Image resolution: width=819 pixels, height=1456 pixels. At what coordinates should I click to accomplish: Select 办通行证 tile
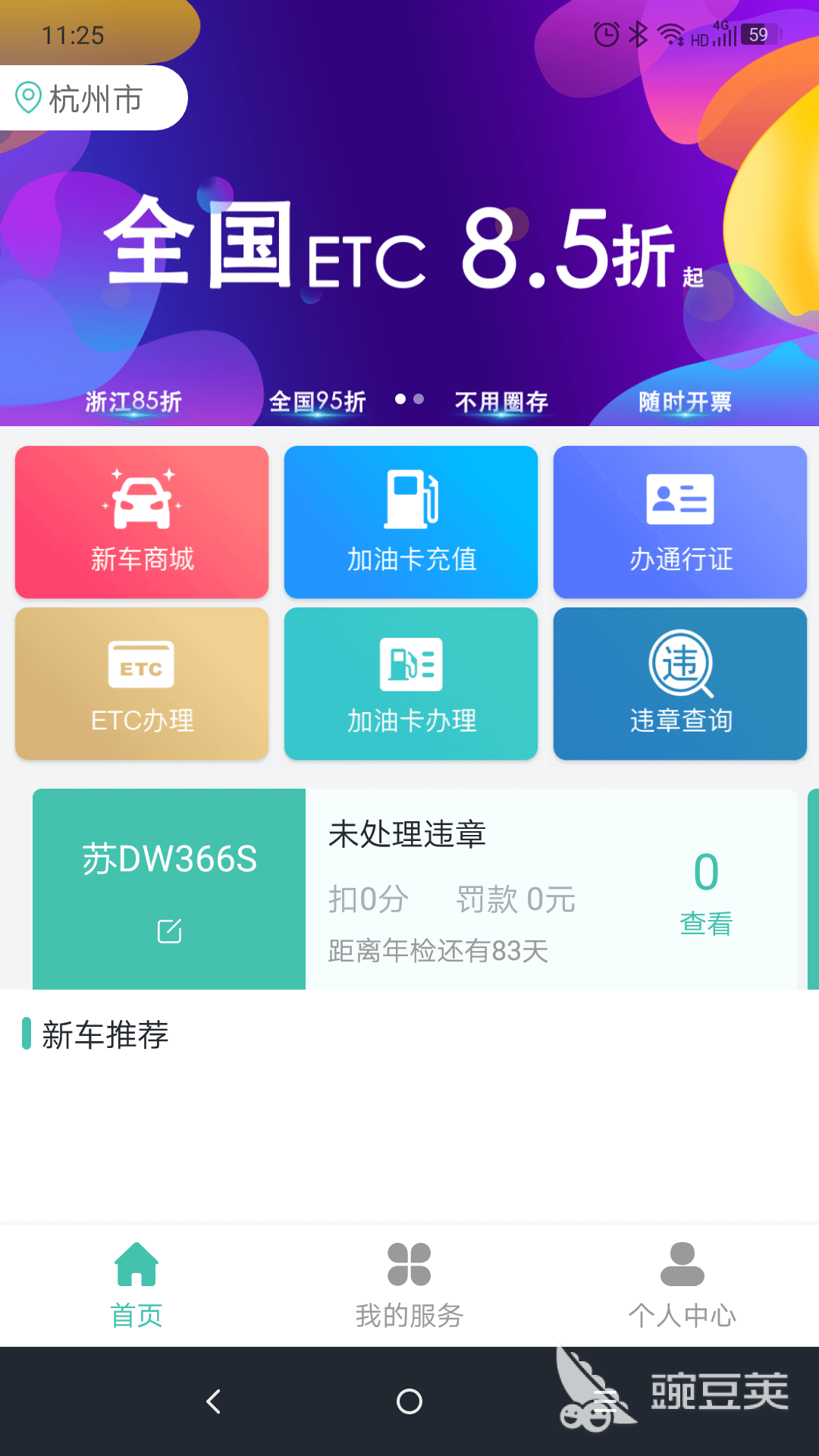(680, 522)
